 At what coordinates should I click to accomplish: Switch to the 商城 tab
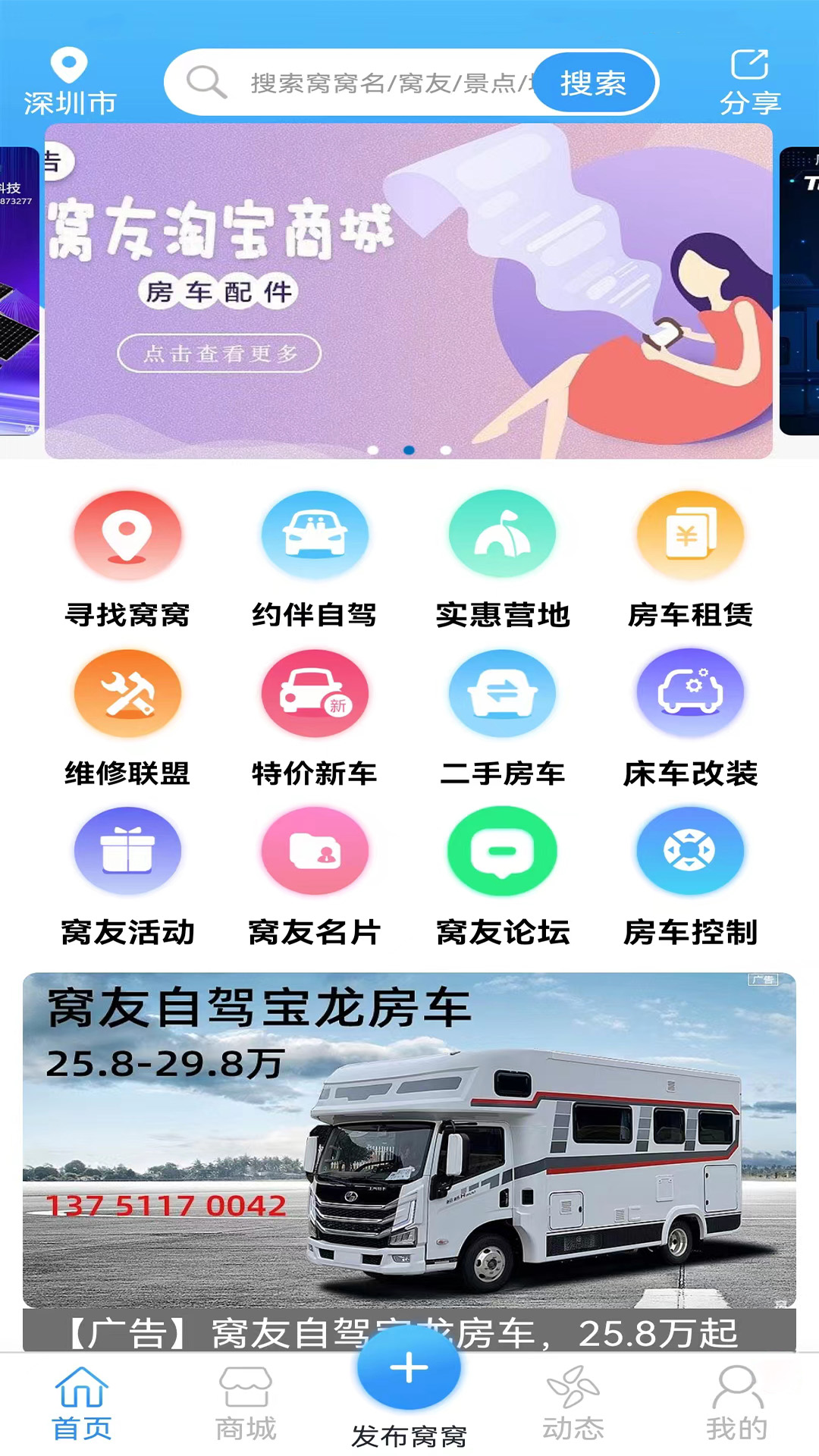coord(245,1404)
